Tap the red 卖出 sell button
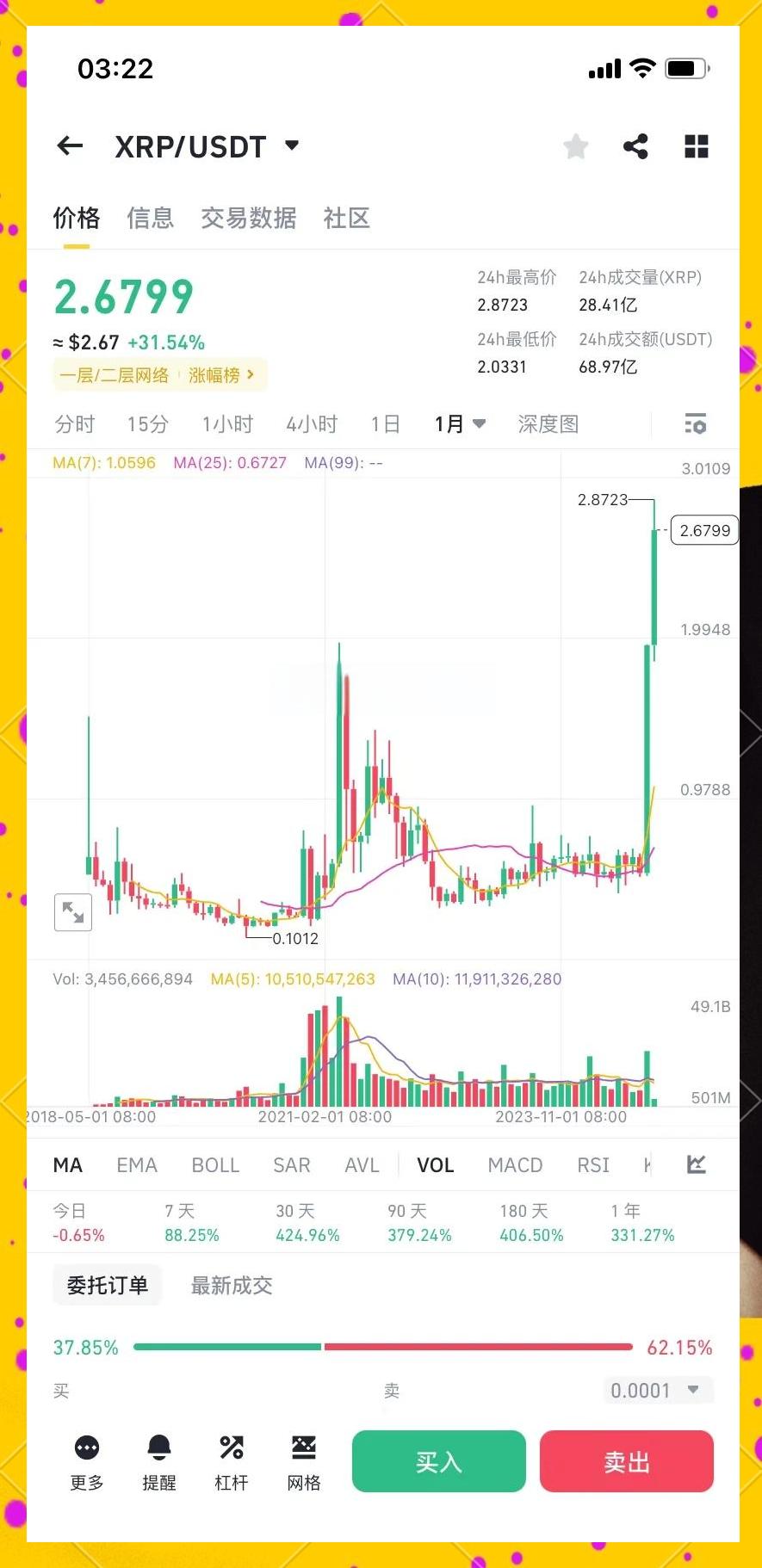 coord(626,1460)
